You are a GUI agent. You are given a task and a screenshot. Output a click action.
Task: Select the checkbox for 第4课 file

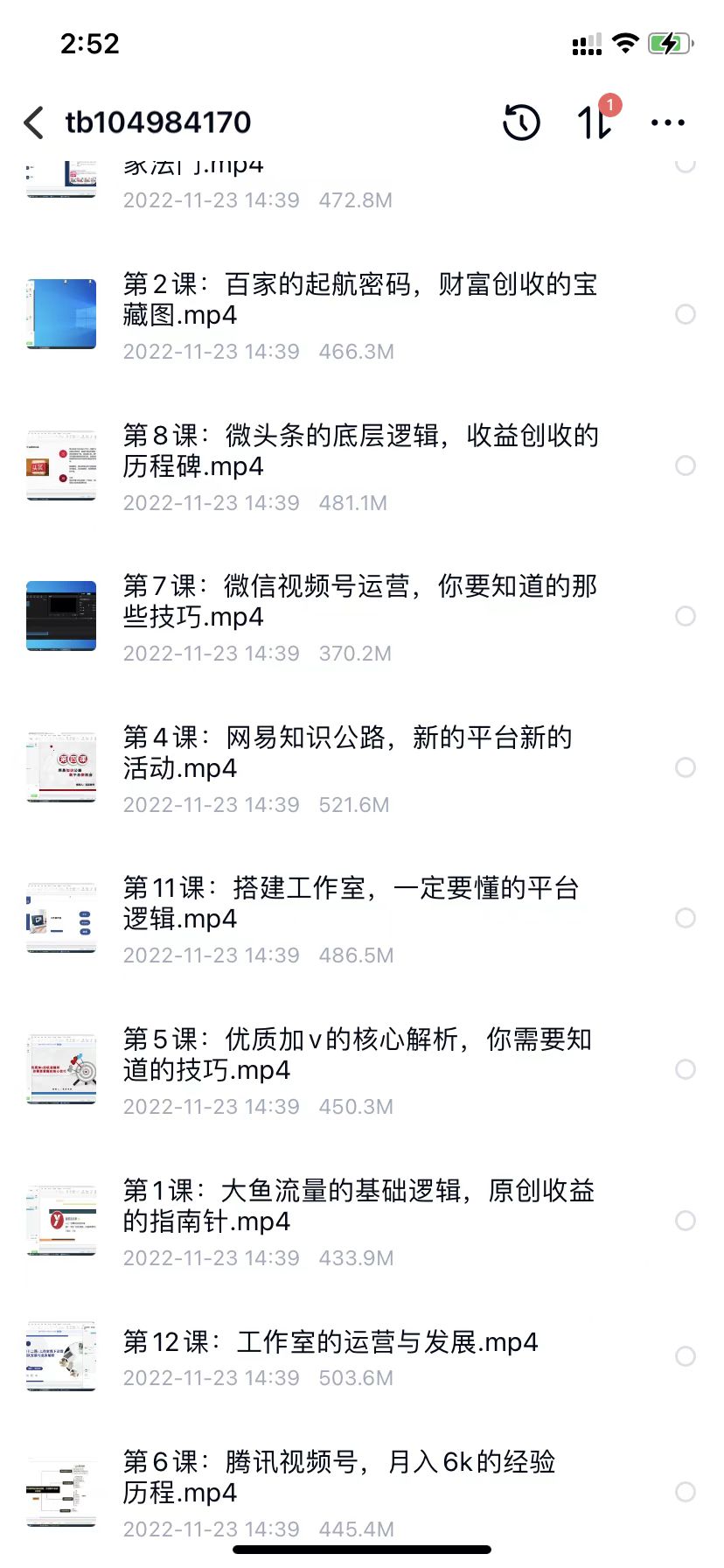click(x=686, y=767)
